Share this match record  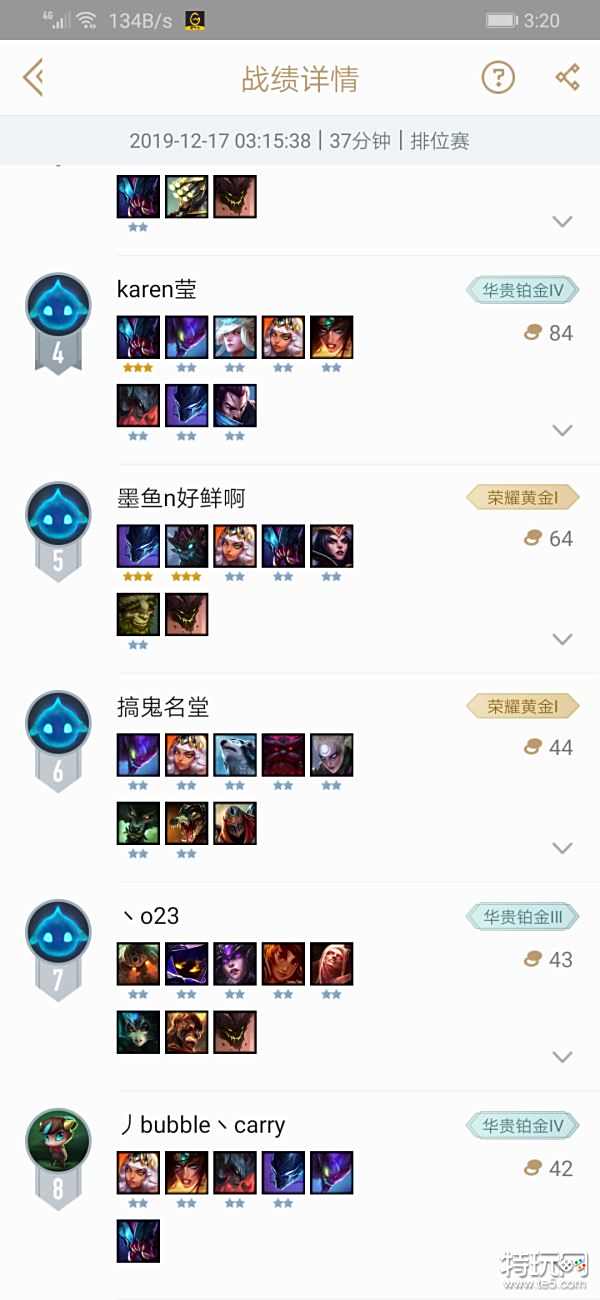pyautogui.click(x=567, y=77)
